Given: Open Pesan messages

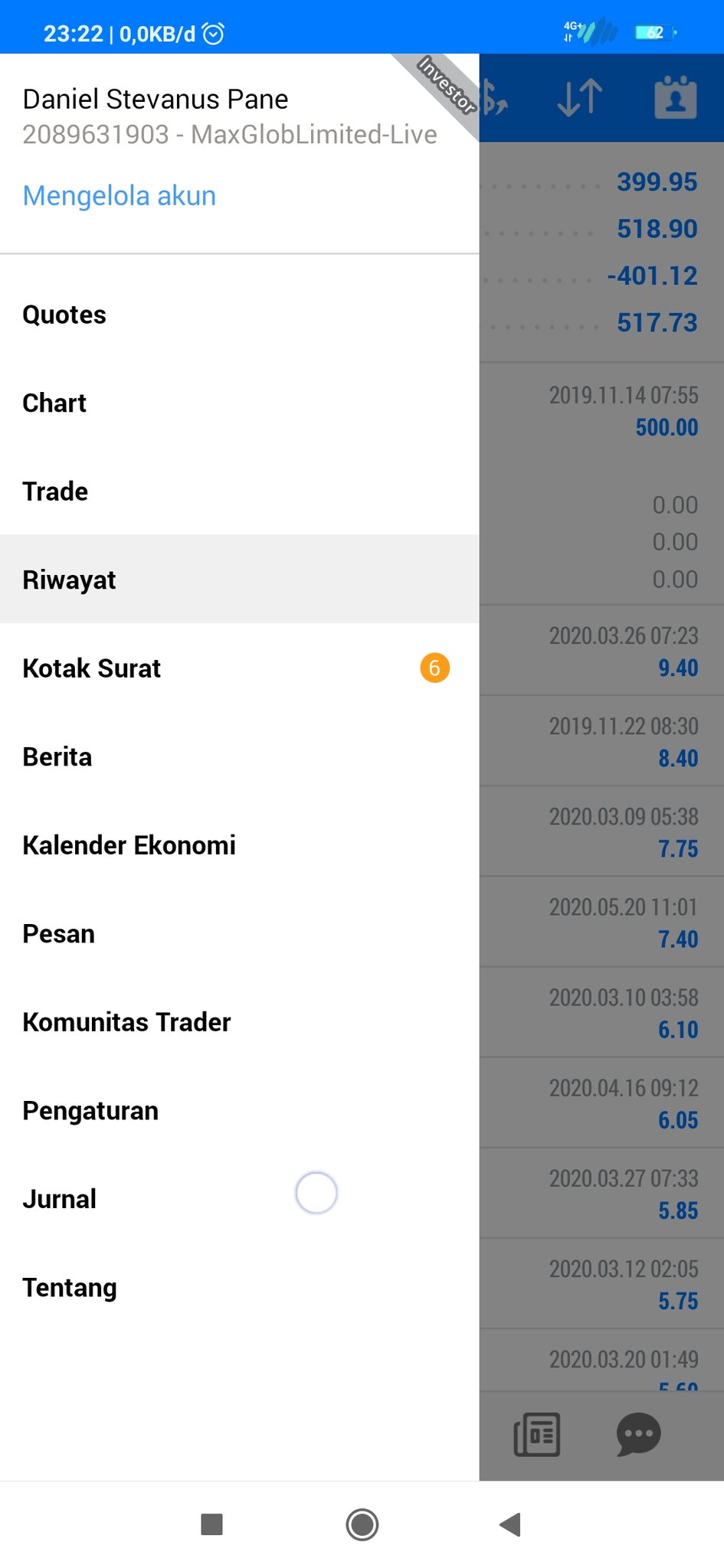Looking at the screenshot, I should 59,934.
